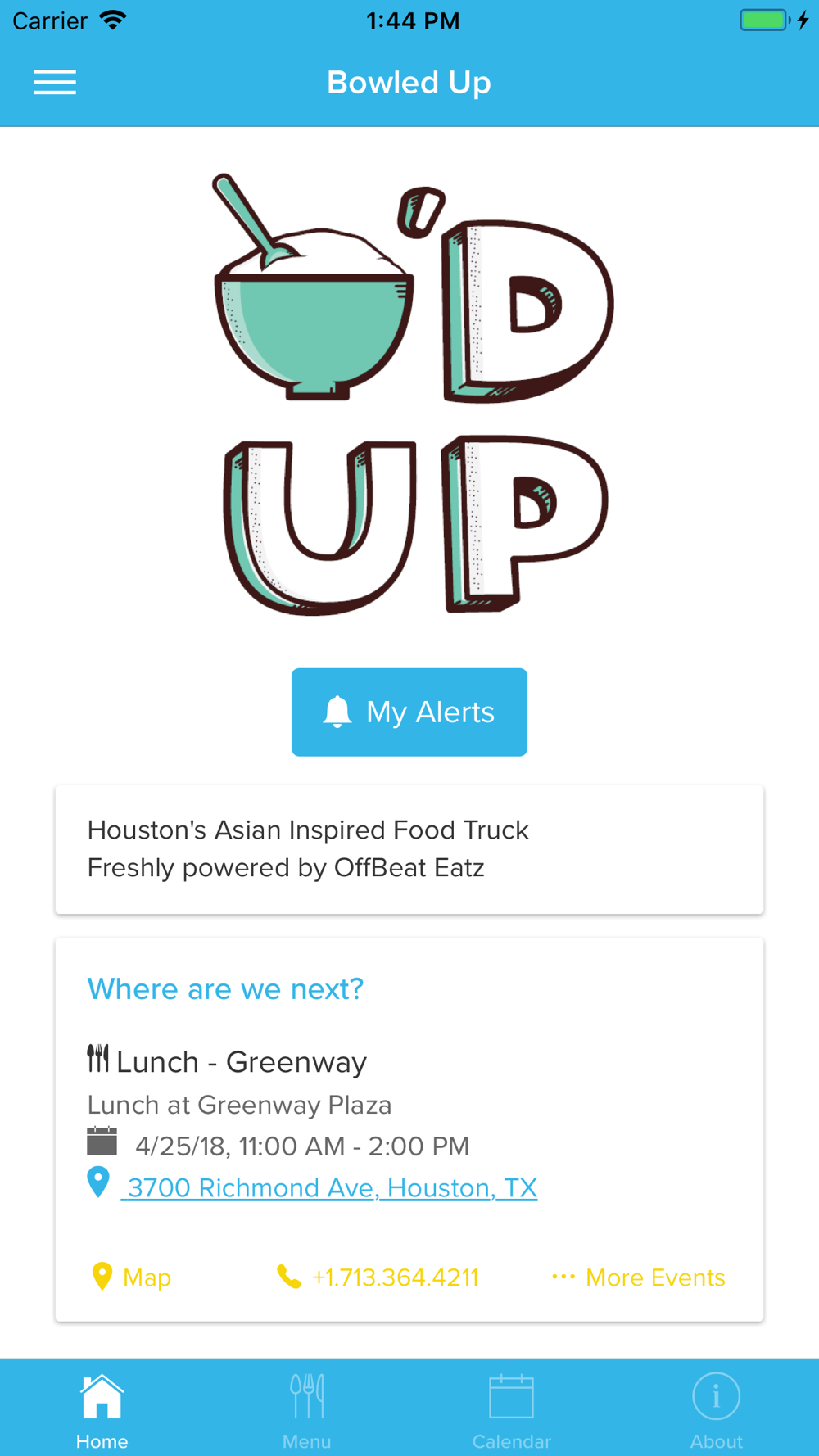Image resolution: width=819 pixels, height=1456 pixels.
Task: Show the Map for the next event
Action: tap(132, 1277)
